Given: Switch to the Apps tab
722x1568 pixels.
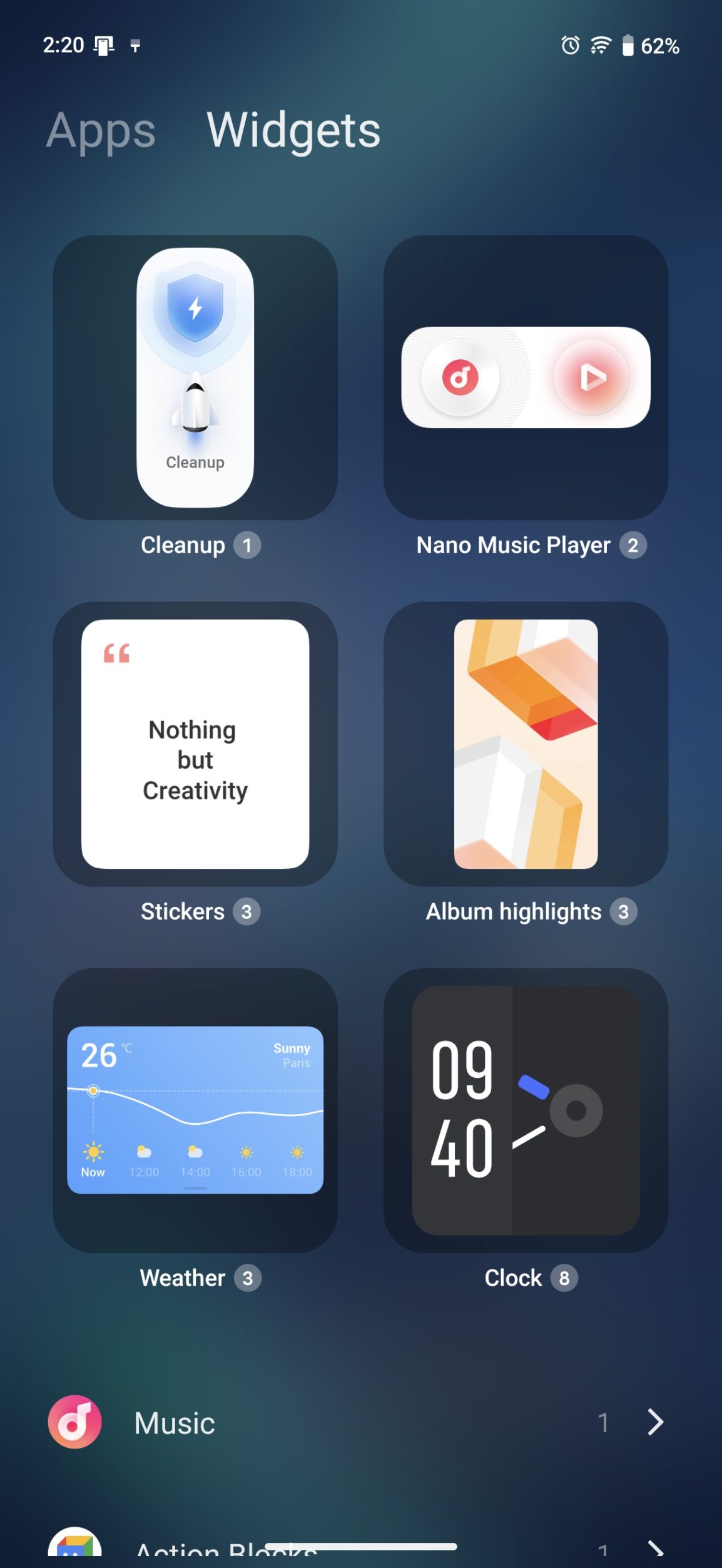Looking at the screenshot, I should tap(101, 130).
